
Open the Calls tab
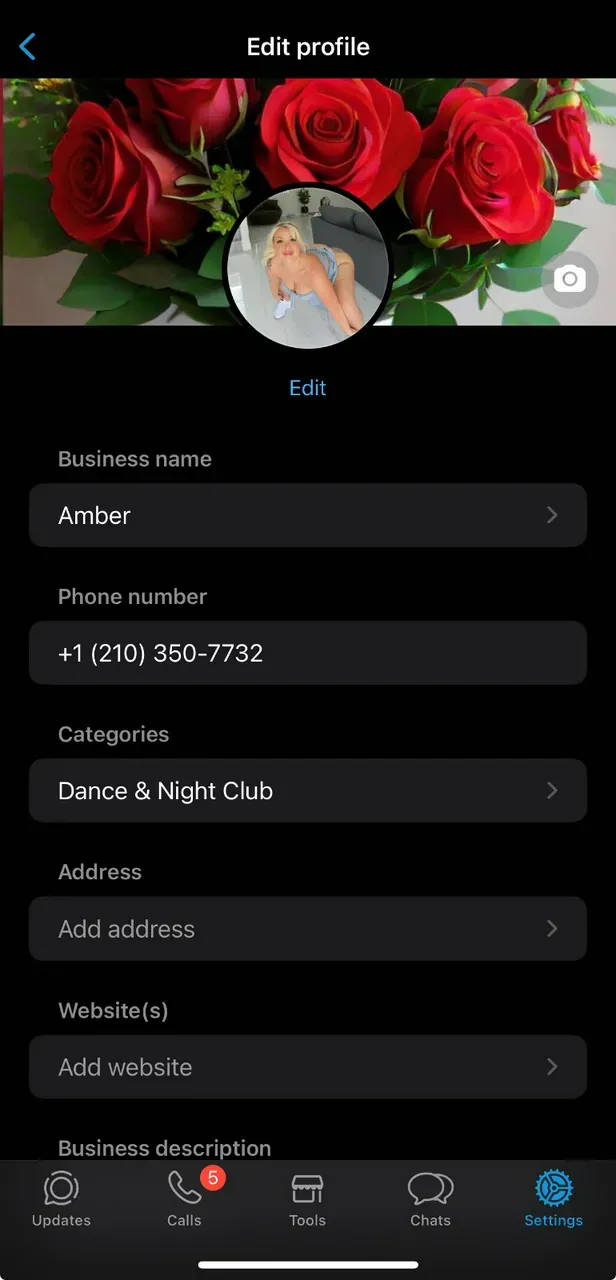click(x=185, y=1200)
